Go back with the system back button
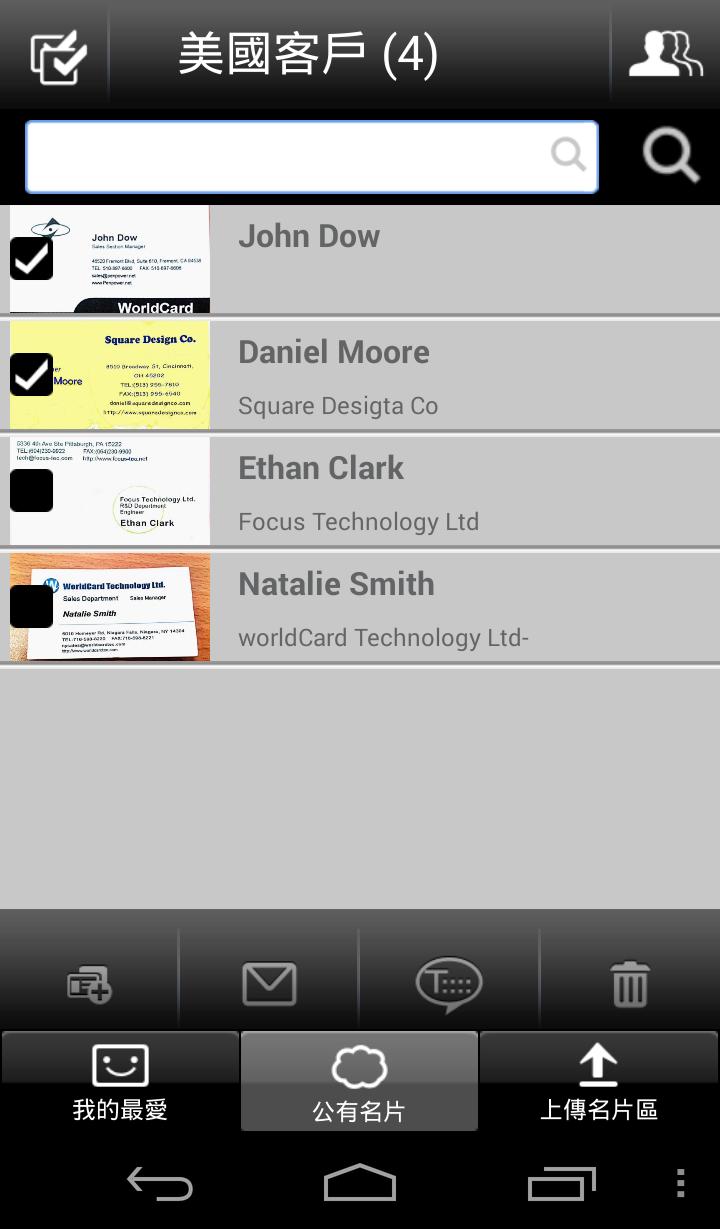 160,1184
